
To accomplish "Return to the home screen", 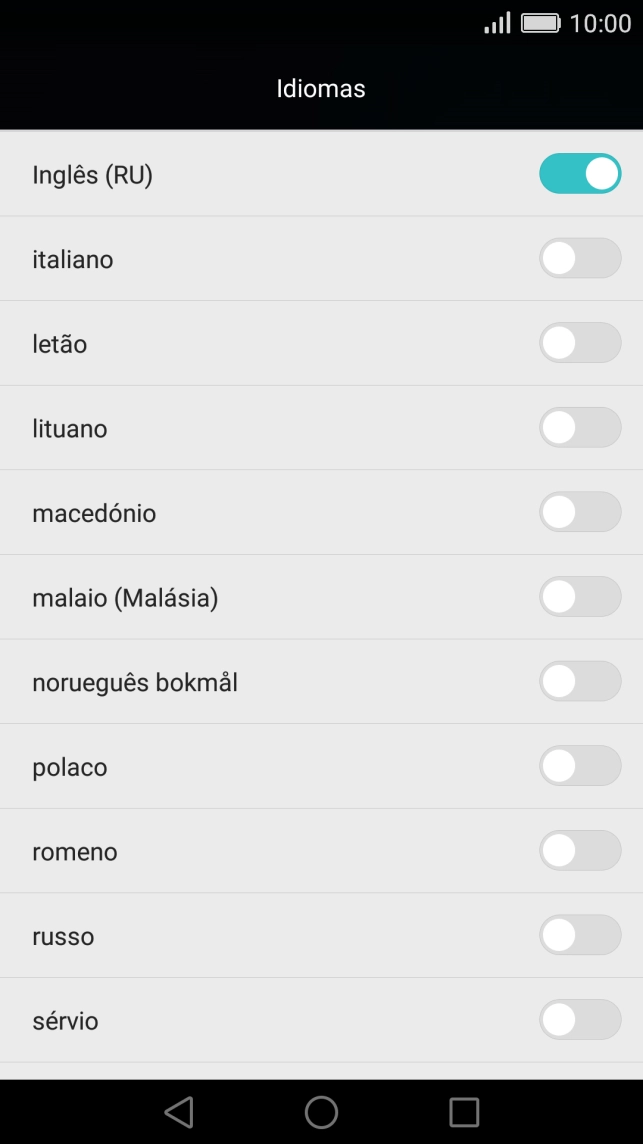I will point(321,1111).
